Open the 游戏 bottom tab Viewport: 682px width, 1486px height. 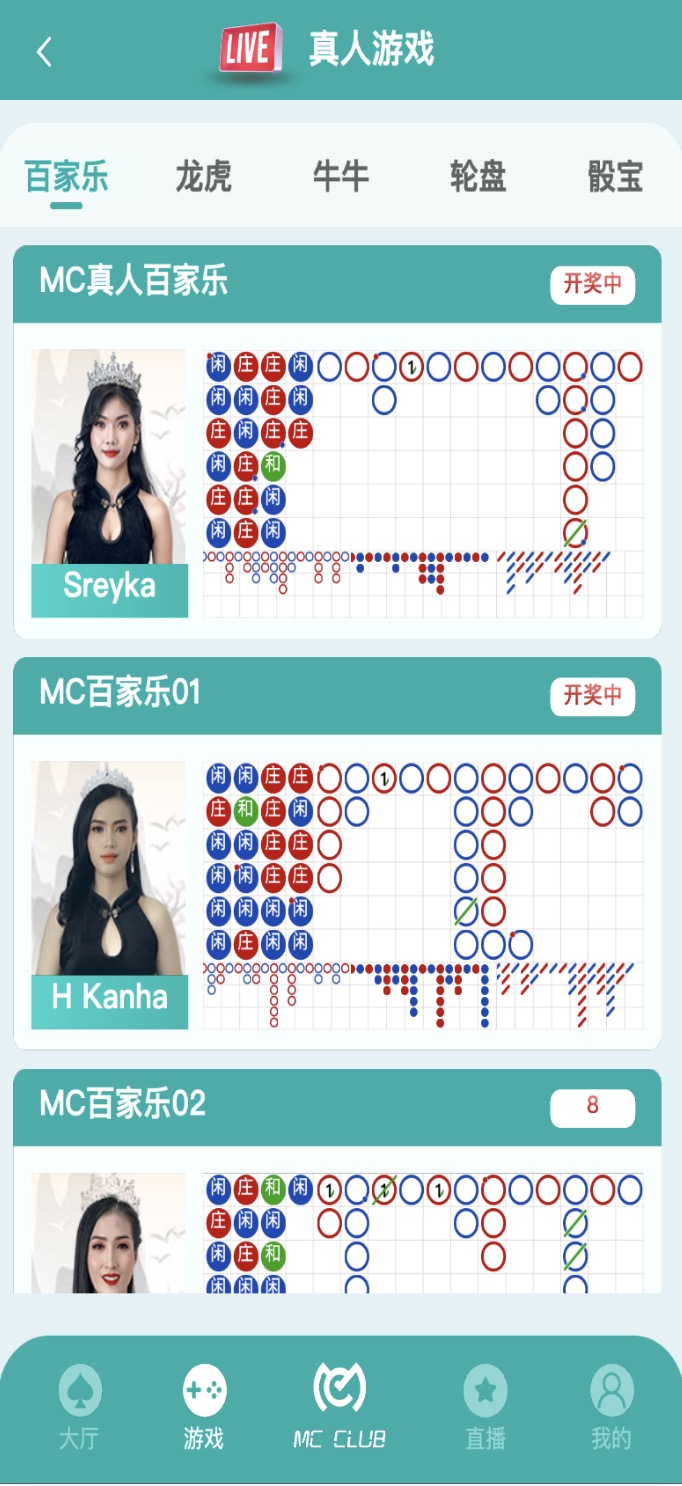click(x=204, y=1408)
